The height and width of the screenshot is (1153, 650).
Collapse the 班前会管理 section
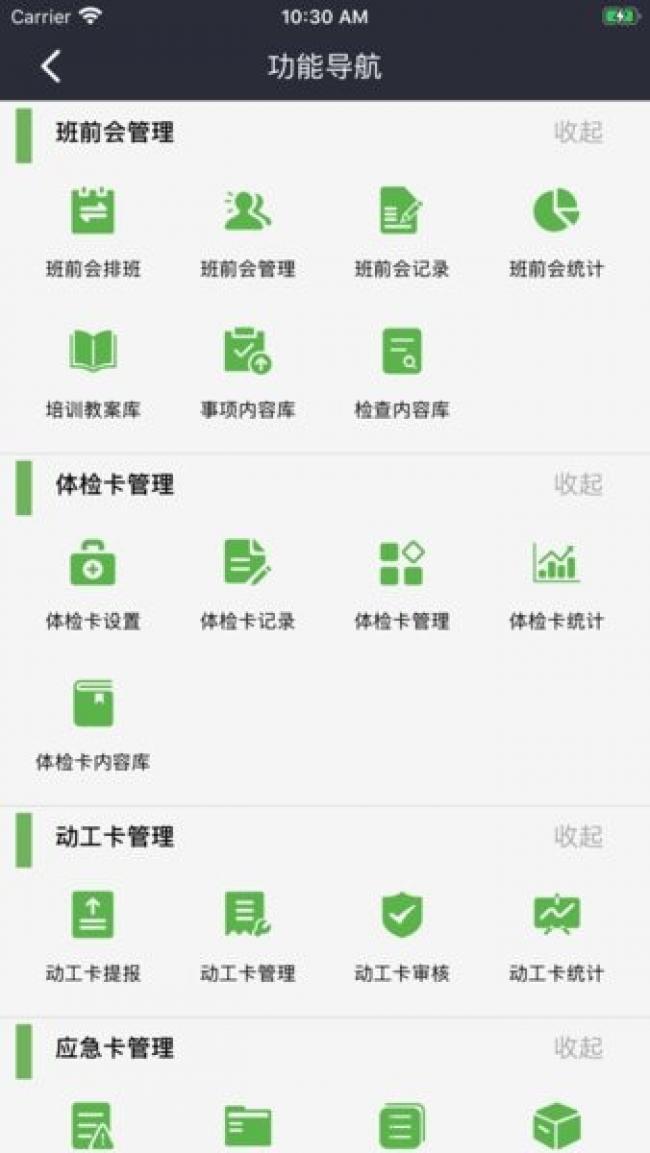tap(579, 132)
